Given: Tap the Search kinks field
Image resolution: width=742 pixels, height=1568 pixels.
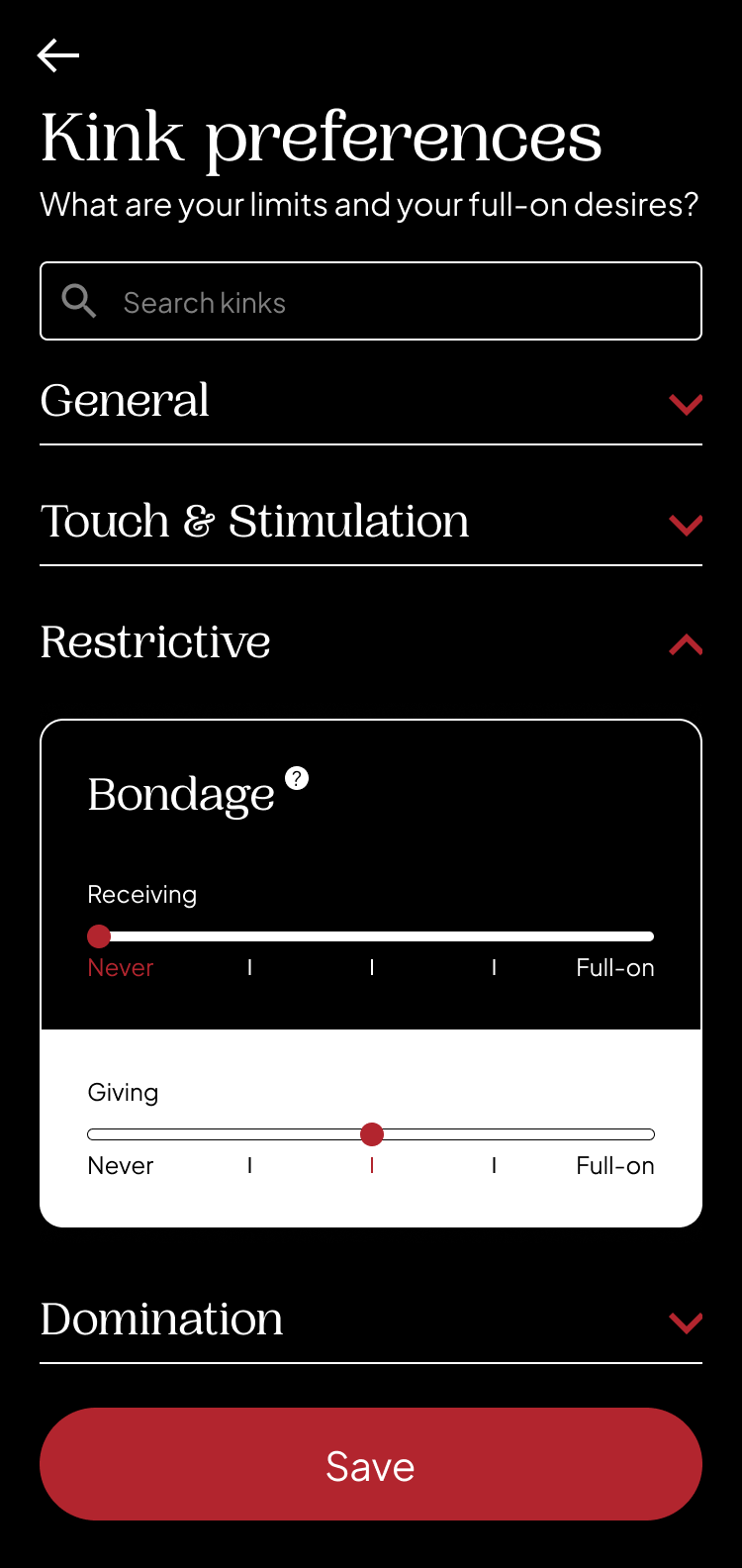Looking at the screenshot, I should pos(371,301).
